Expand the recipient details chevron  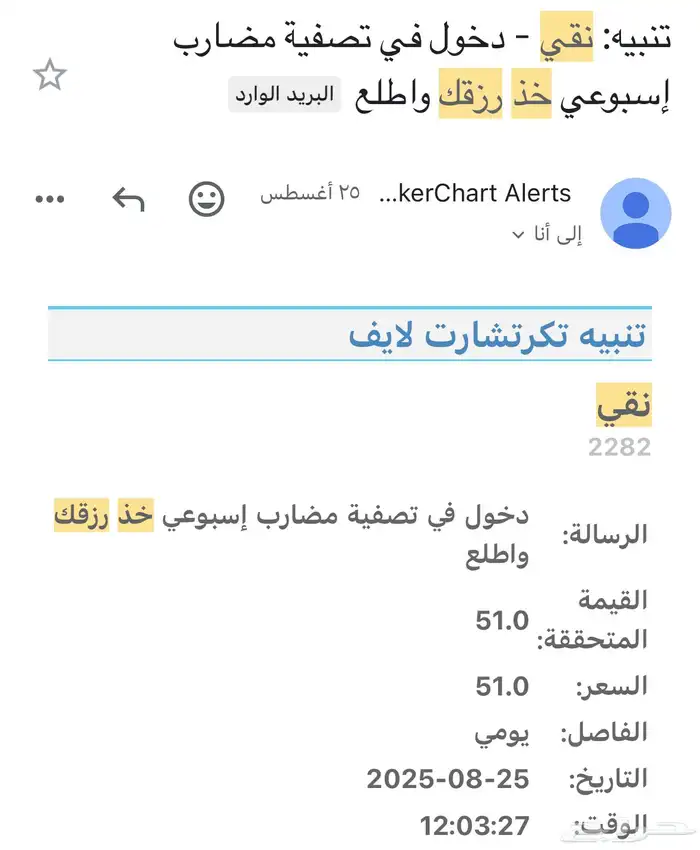point(518,235)
